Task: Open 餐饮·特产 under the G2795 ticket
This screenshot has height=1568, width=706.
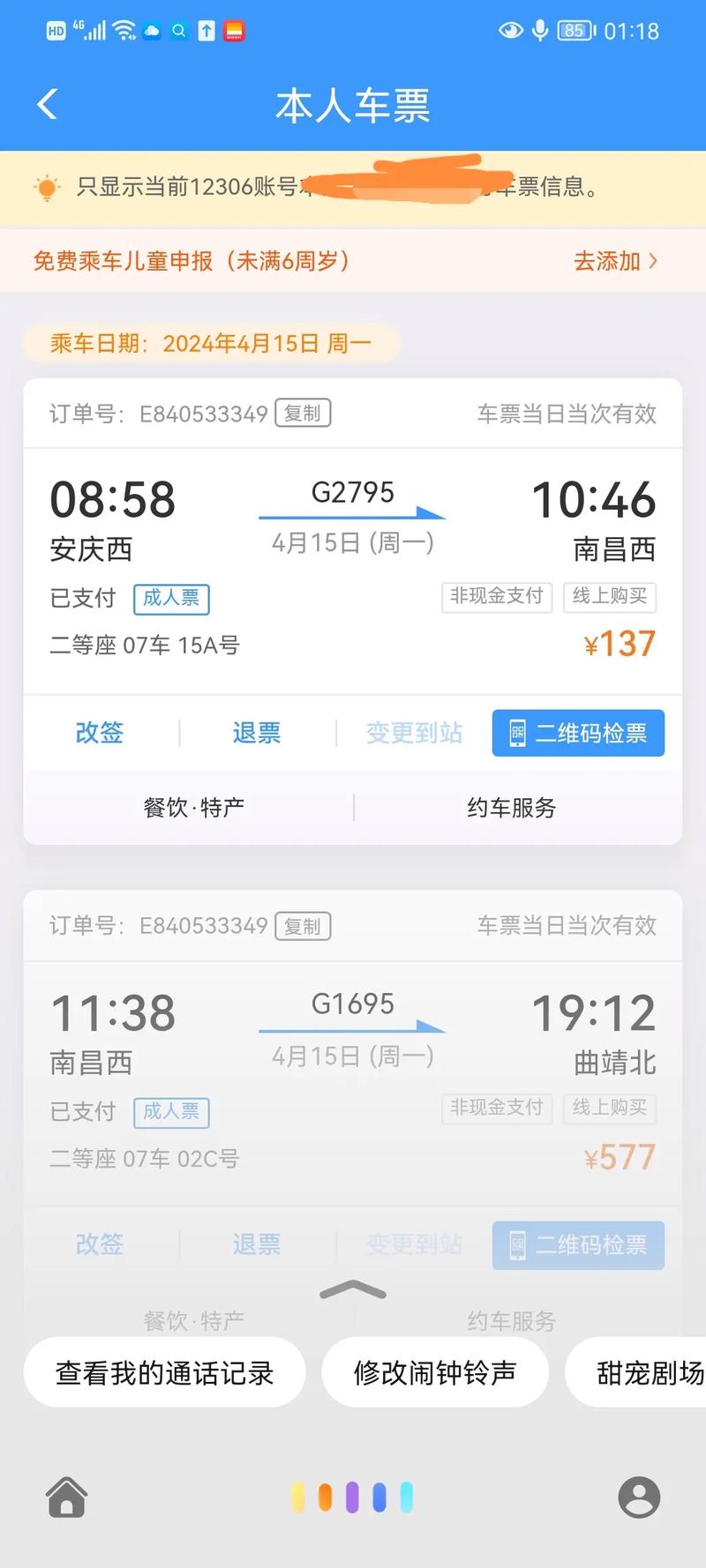Action: click(194, 808)
